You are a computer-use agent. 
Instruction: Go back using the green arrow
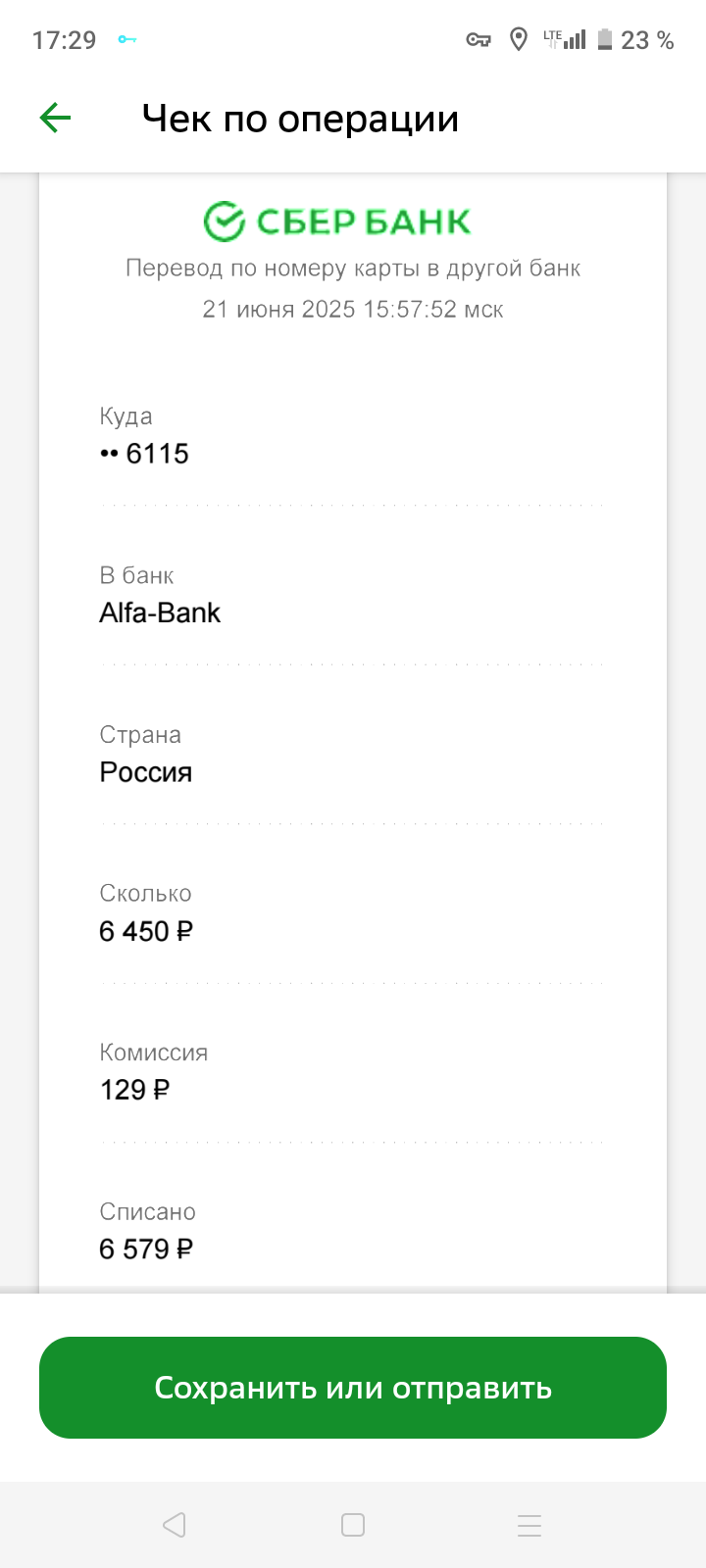point(56,119)
